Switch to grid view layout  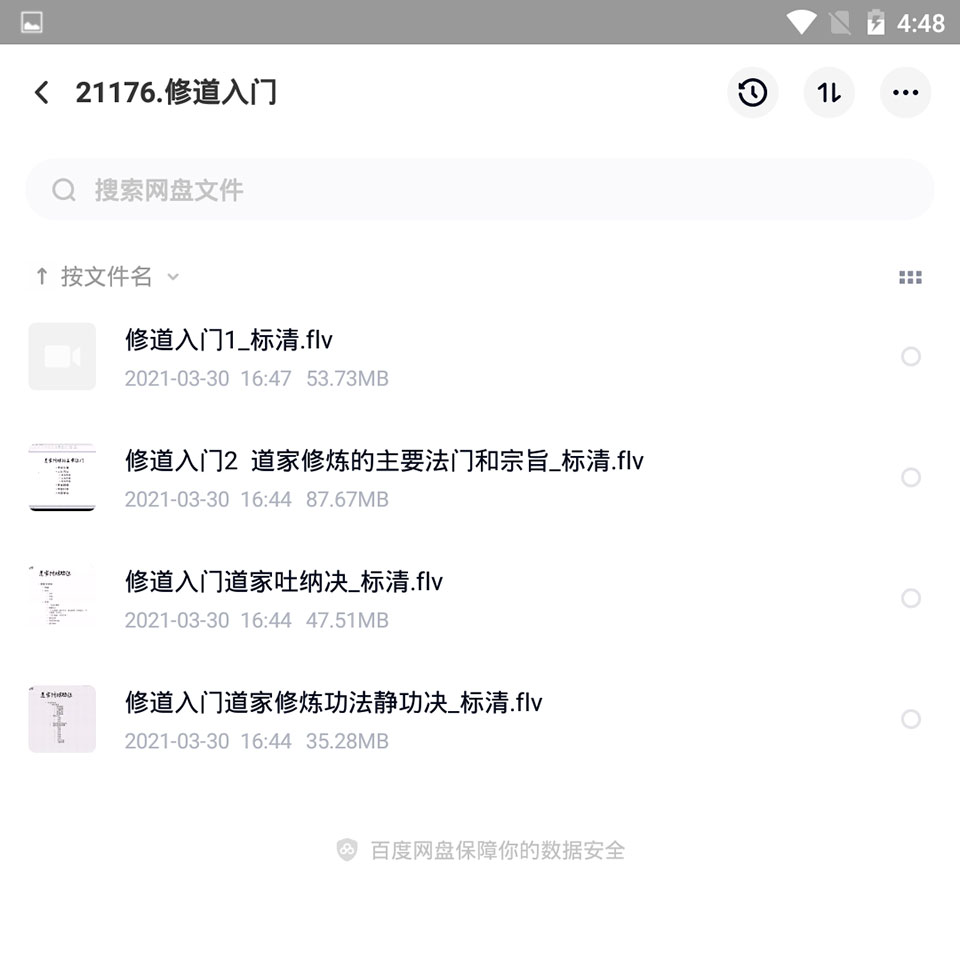point(910,278)
